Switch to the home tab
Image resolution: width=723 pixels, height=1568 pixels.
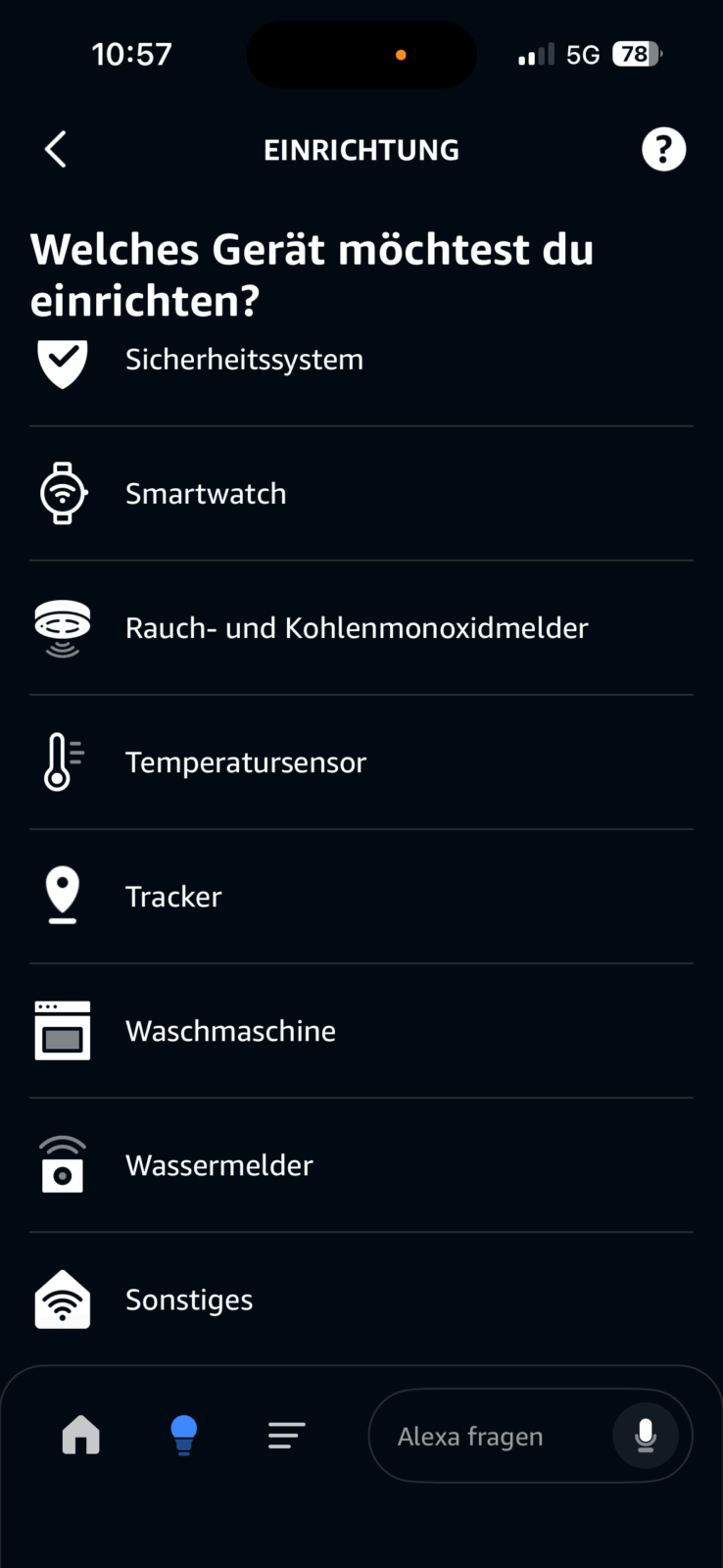pyautogui.click(x=81, y=1436)
